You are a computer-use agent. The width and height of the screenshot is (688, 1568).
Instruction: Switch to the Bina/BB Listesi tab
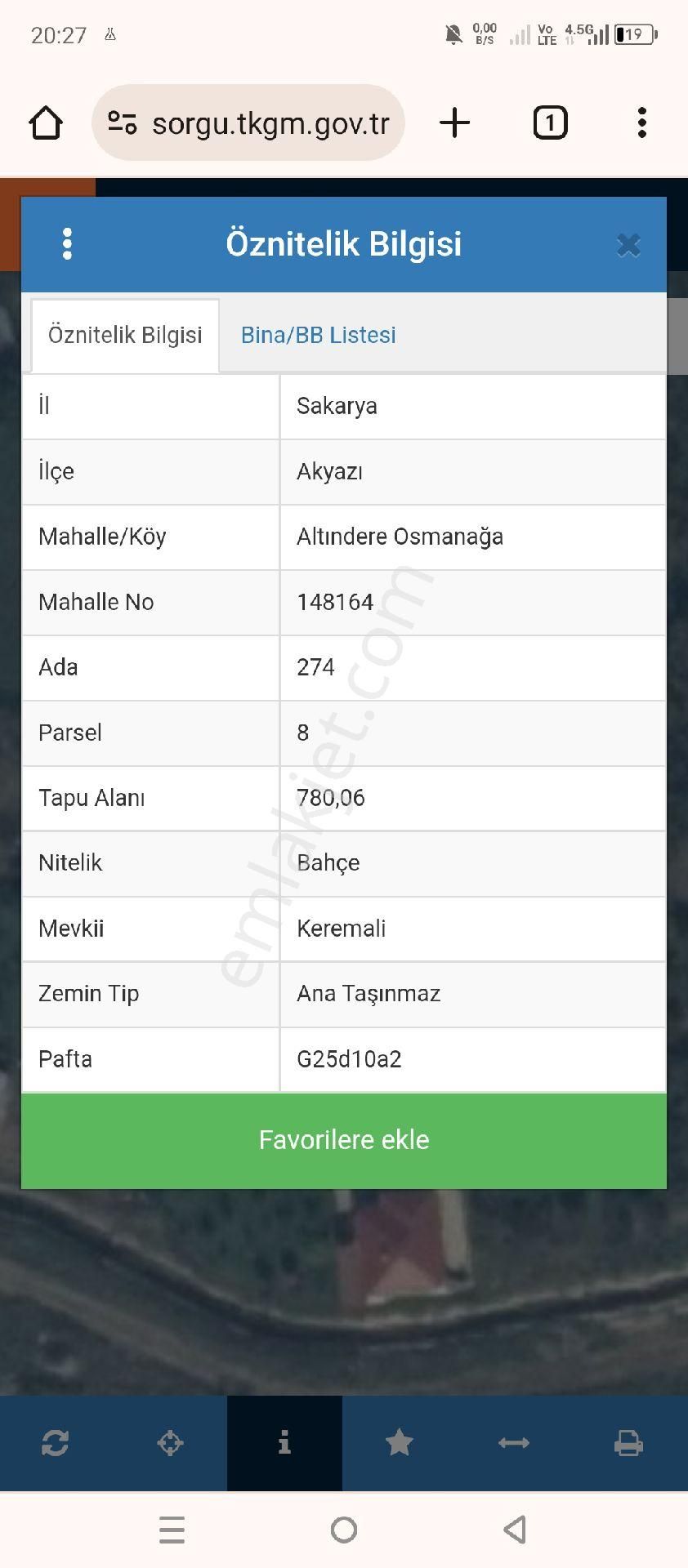[x=317, y=335]
